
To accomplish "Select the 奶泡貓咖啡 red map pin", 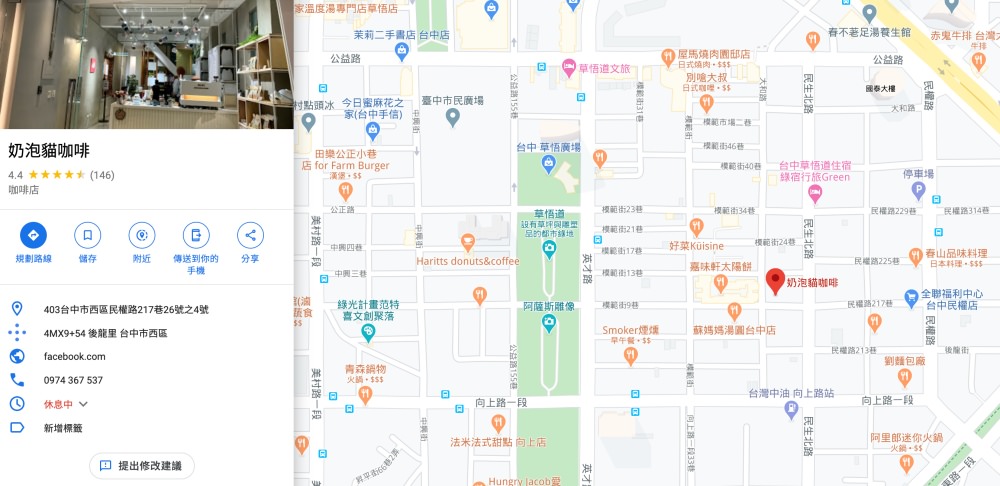I will tap(775, 281).
